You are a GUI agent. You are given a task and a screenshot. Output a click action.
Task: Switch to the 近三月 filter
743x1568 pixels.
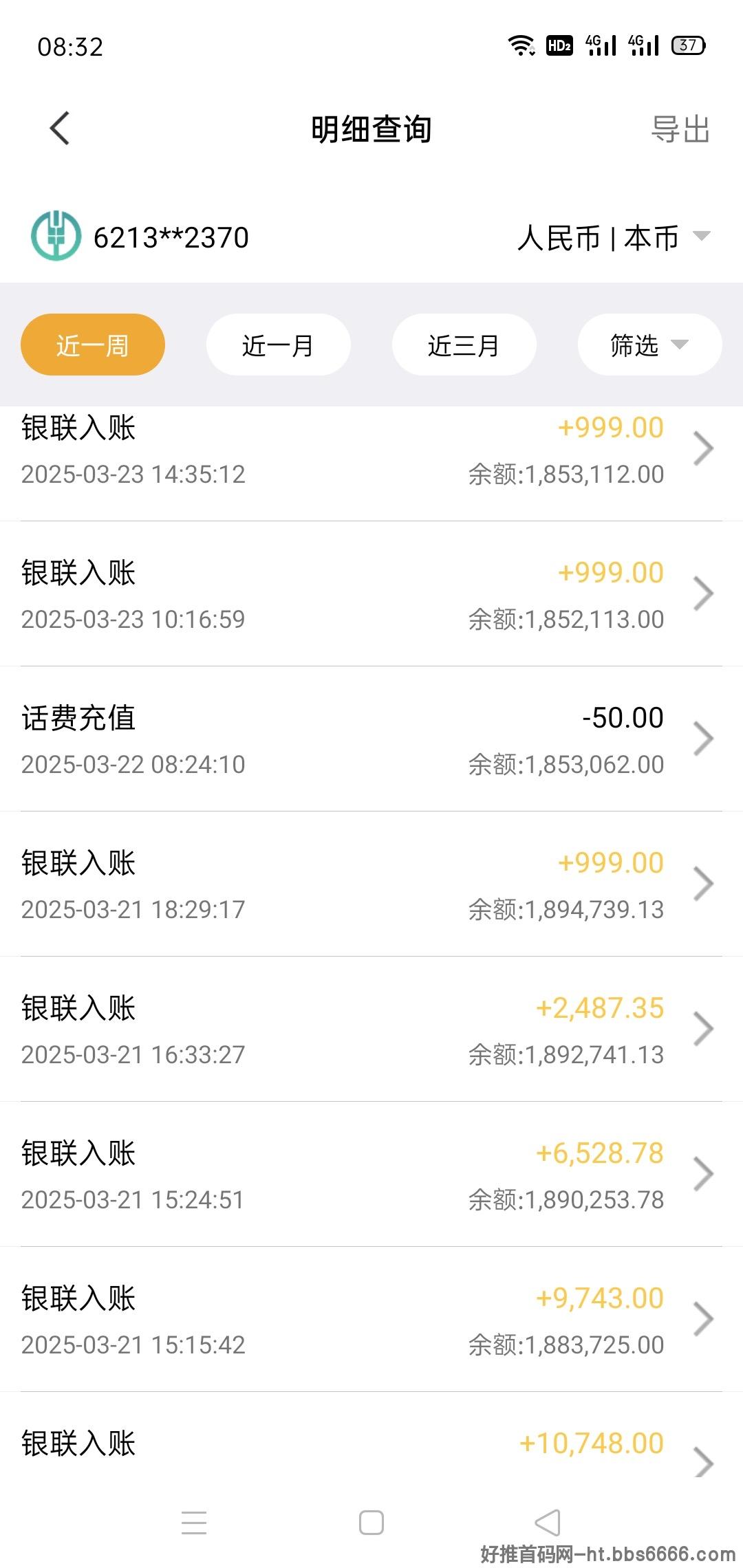(x=464, y=345)
